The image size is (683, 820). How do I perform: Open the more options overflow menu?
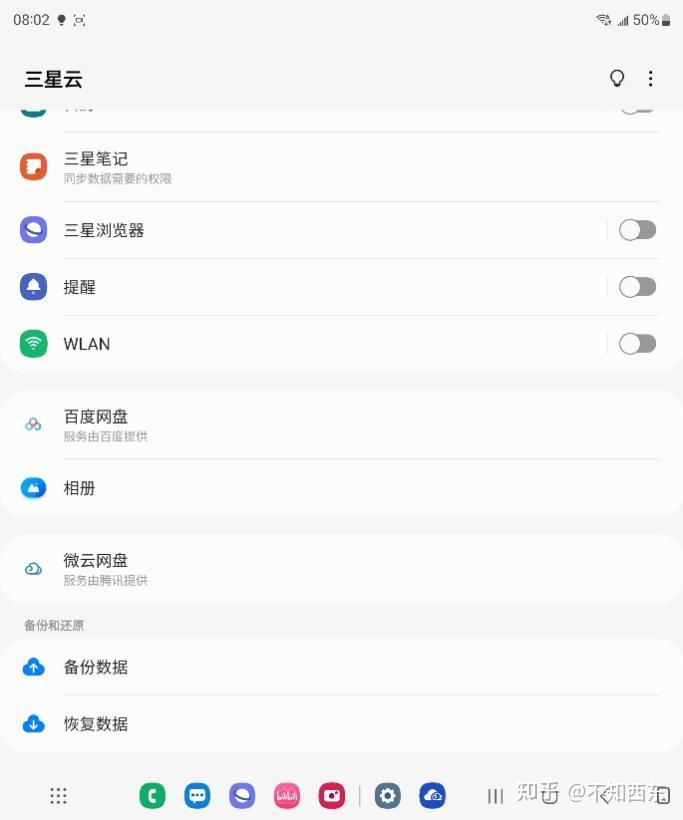click(x=650, y=78)
